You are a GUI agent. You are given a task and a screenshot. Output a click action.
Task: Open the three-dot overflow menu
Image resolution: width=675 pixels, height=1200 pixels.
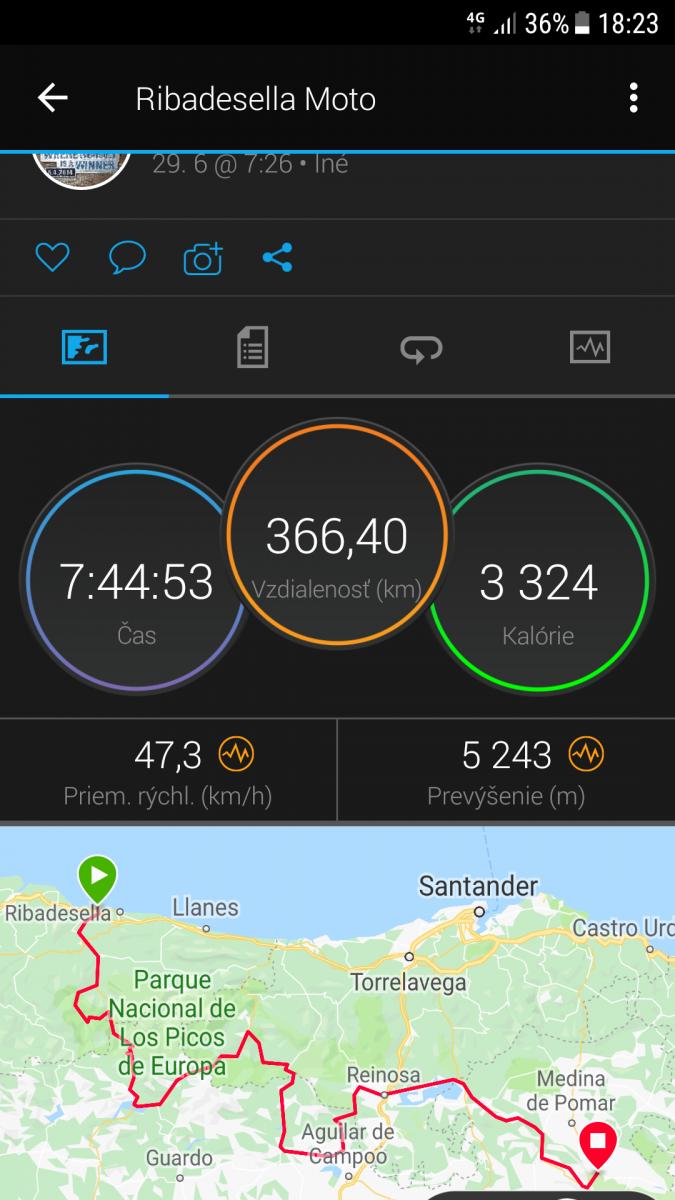[633, 98]
